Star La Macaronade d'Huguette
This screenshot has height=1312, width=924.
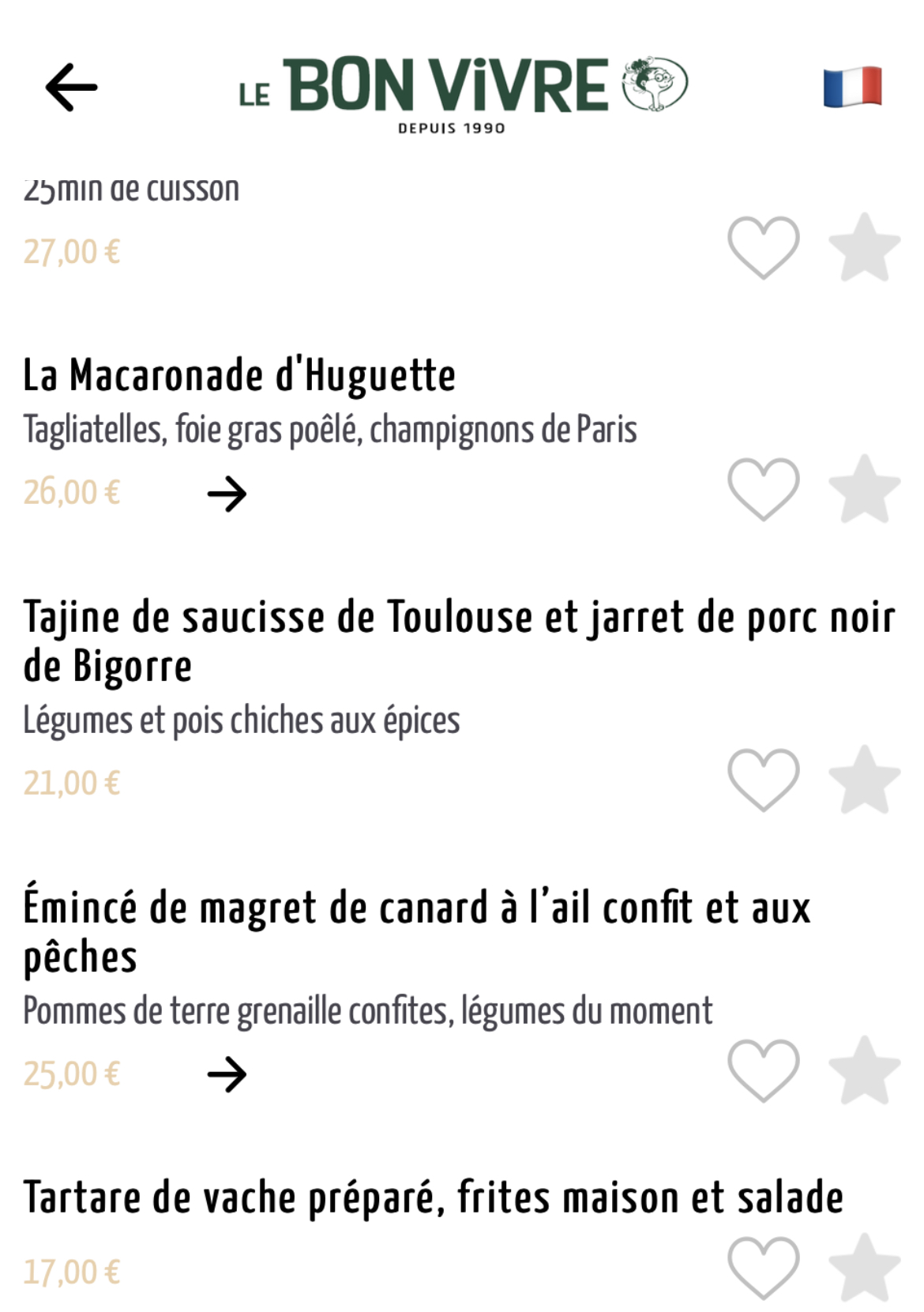pos(864,490)
